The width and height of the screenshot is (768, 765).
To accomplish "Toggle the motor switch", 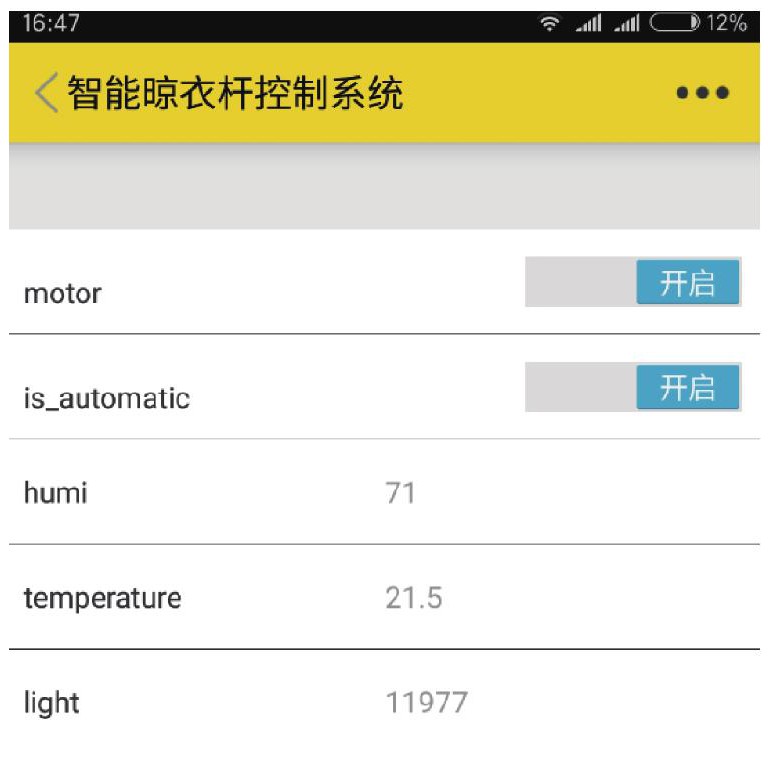I will coord(633,283).
